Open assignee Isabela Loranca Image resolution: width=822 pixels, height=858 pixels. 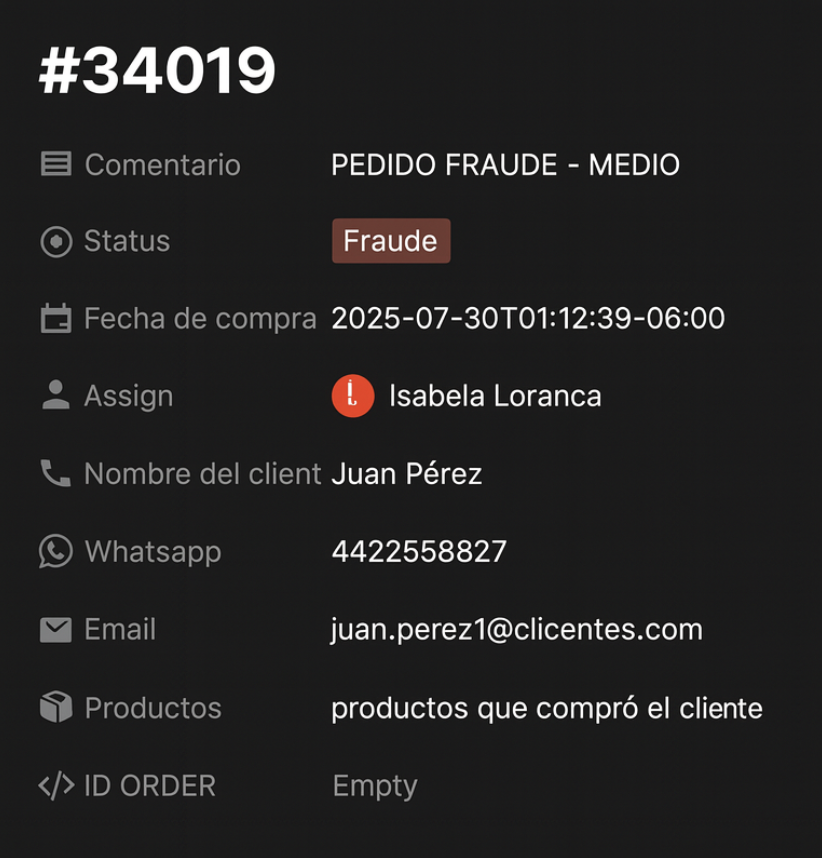(494, 396)
